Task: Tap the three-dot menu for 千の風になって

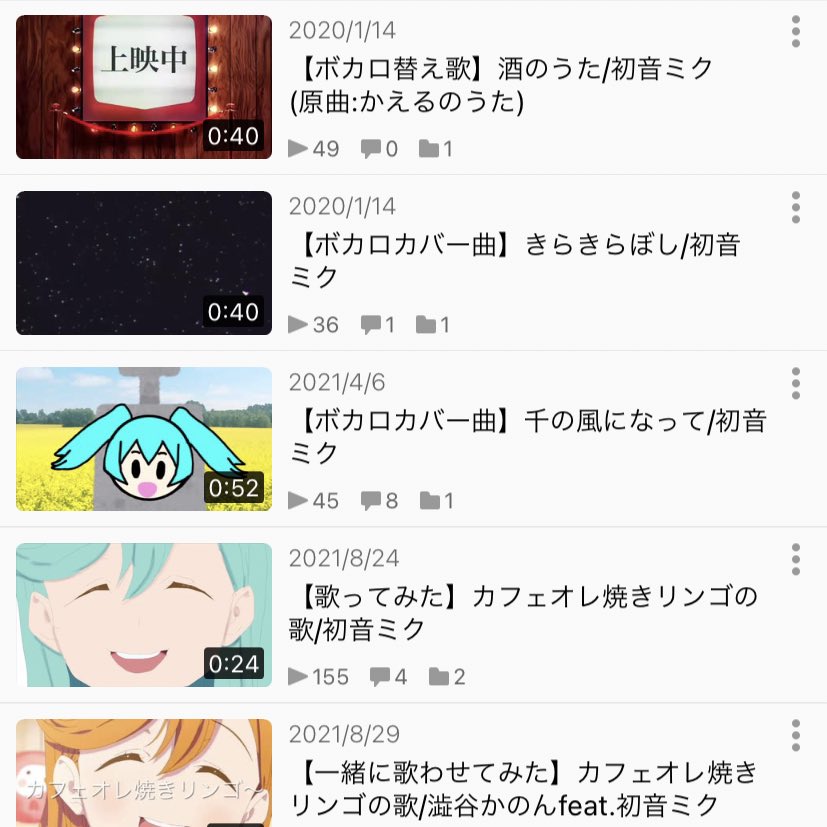Action: coord(795,384)
